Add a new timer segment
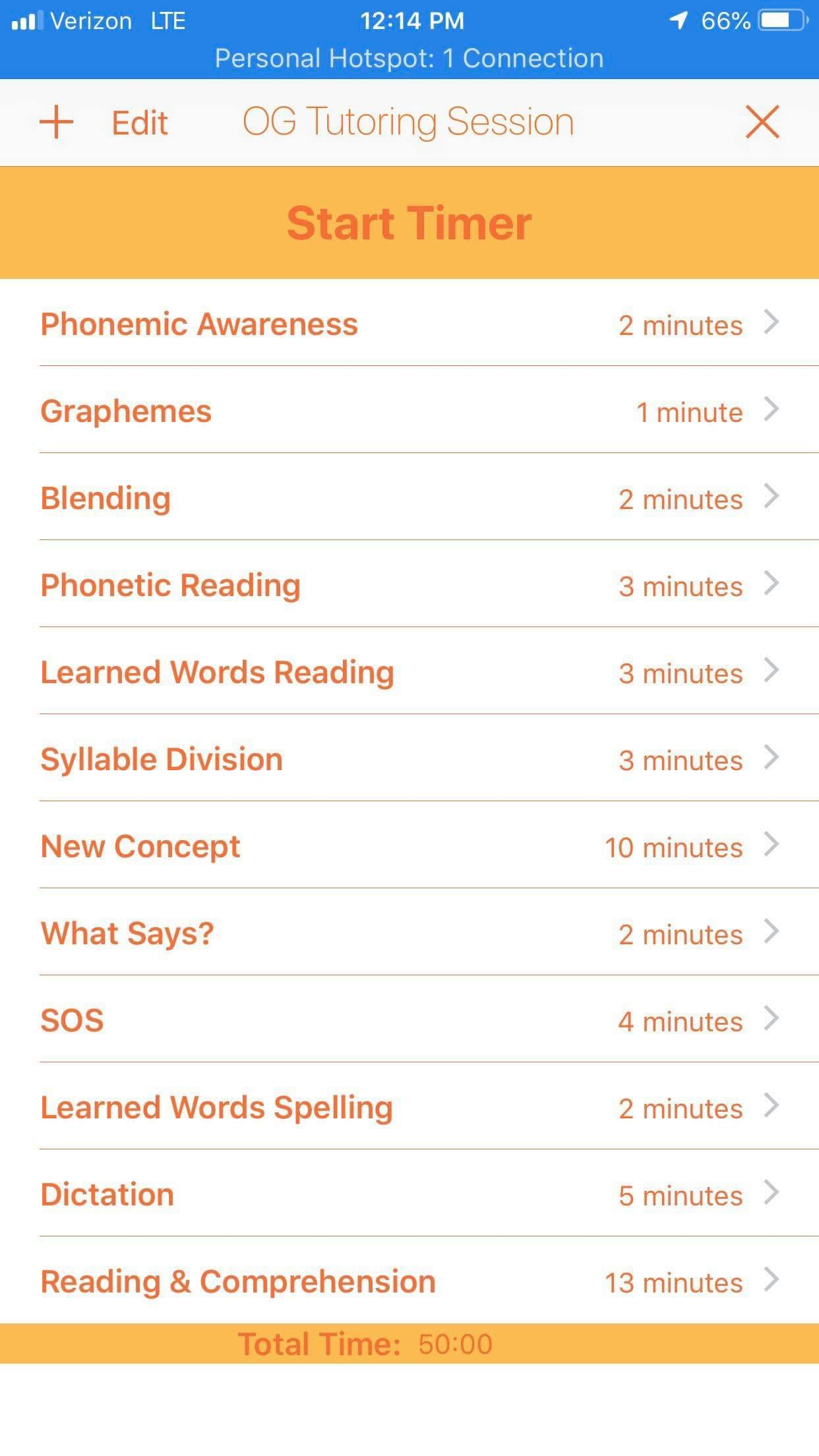This screenshot has height=1456, width=819. (57, 123)
